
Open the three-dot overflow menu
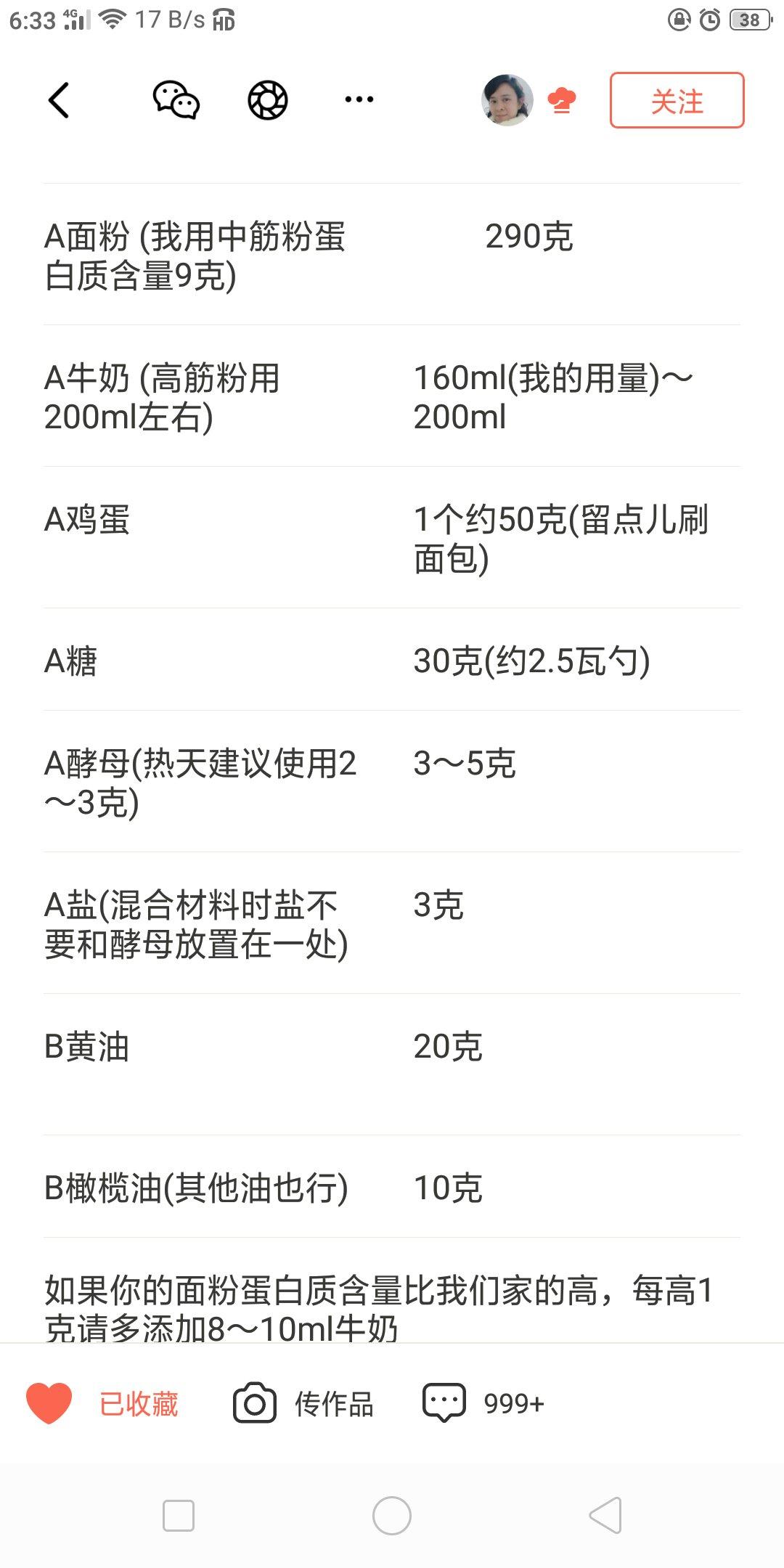point(359,100)
